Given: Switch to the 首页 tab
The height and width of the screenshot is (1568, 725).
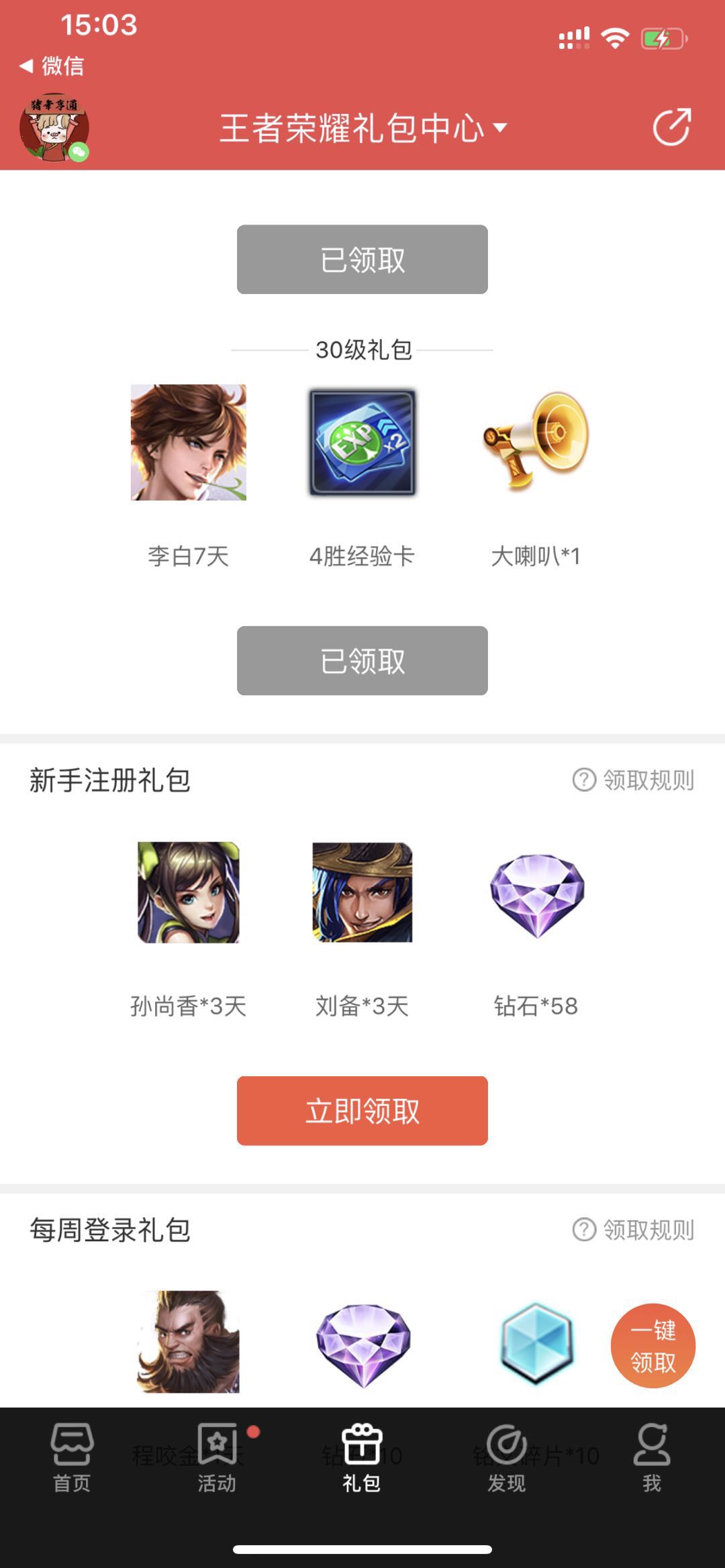Looking at the screenshot, I should coord(72,1457).
